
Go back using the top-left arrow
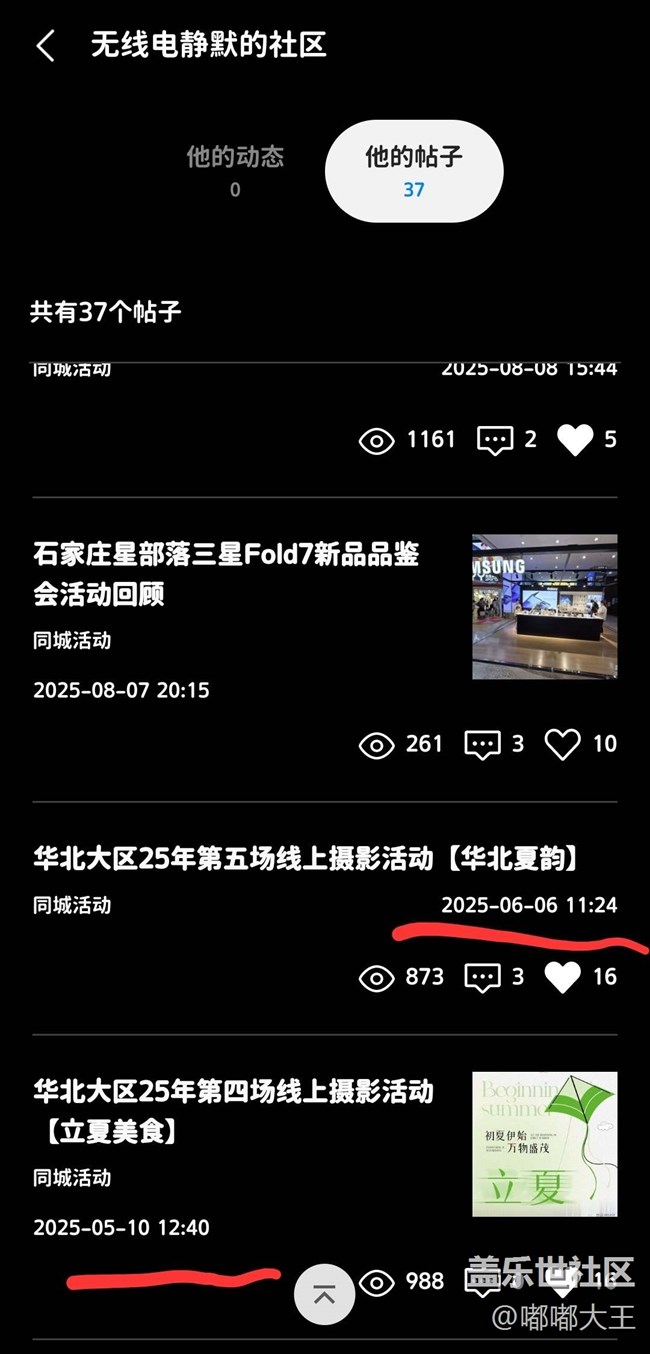point(45,46)
